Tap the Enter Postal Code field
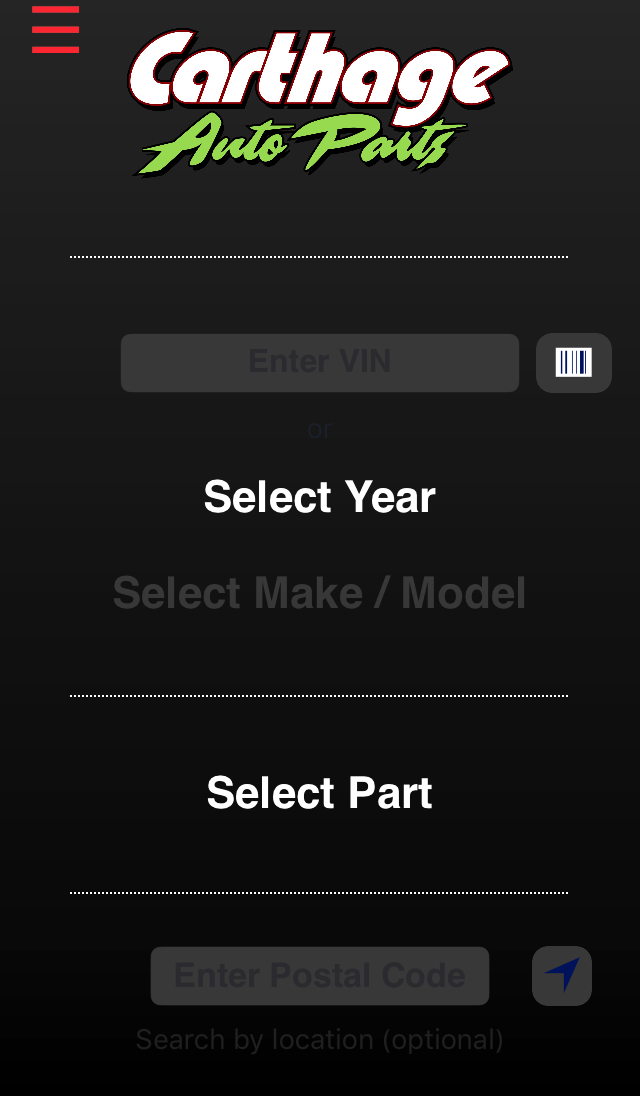Image resolution: width=640 pixels, height=1096 pixels. pyautogui.click(x=319, y=976)
